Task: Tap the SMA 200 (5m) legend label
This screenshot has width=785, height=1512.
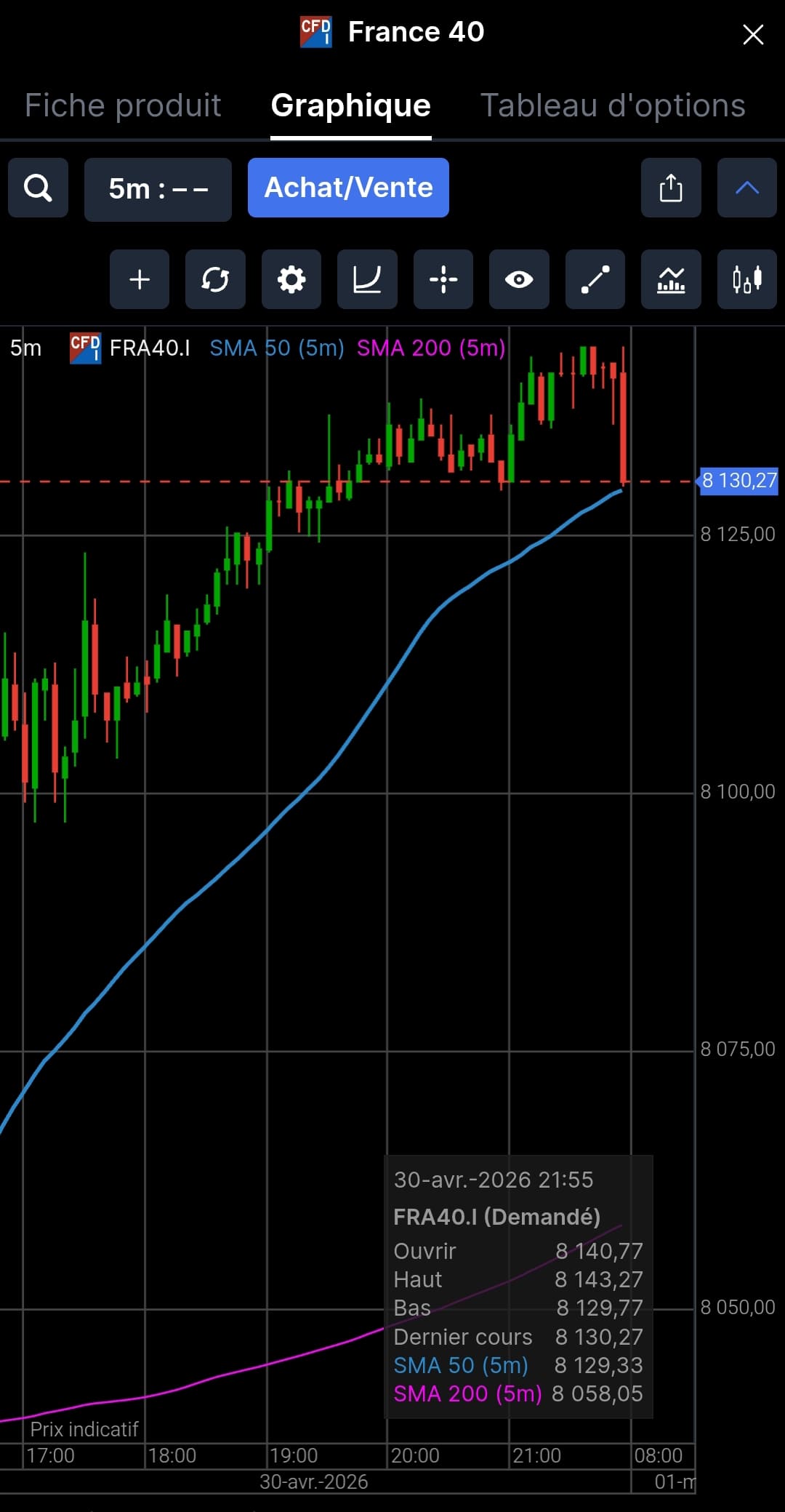Action: [431, 348]
